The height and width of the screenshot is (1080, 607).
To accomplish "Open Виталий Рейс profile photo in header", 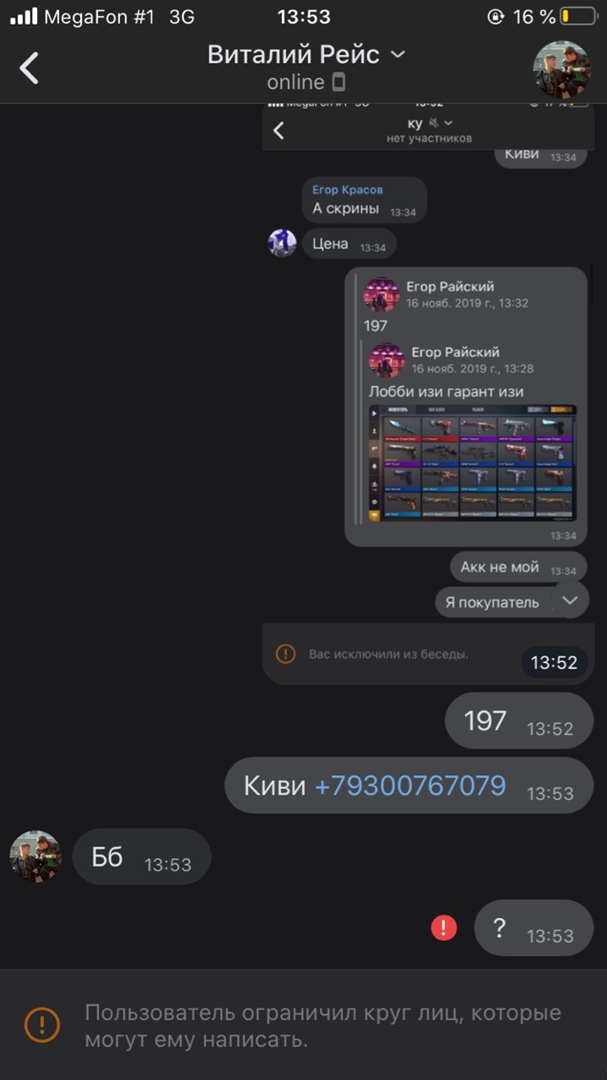I will [x=561, y=70].
